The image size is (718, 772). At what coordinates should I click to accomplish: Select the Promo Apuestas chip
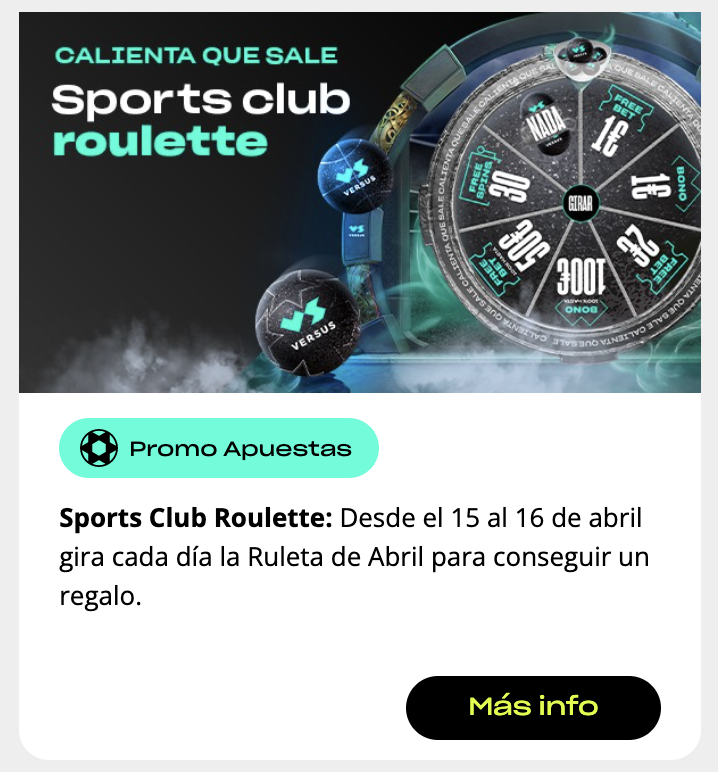(219, 448)
